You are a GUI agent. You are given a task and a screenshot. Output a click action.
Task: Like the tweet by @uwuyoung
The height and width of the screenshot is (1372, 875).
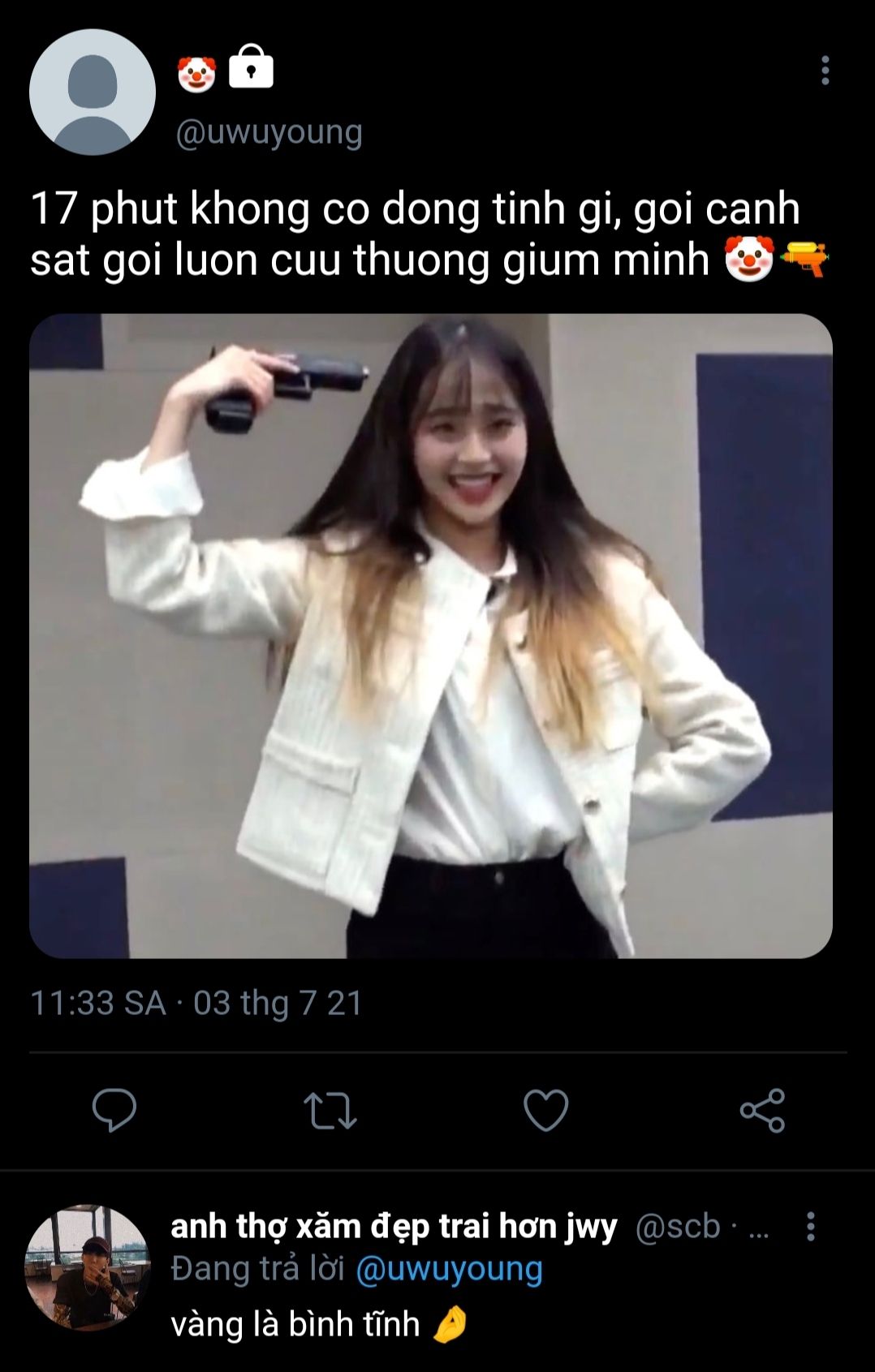[545, 1110]
